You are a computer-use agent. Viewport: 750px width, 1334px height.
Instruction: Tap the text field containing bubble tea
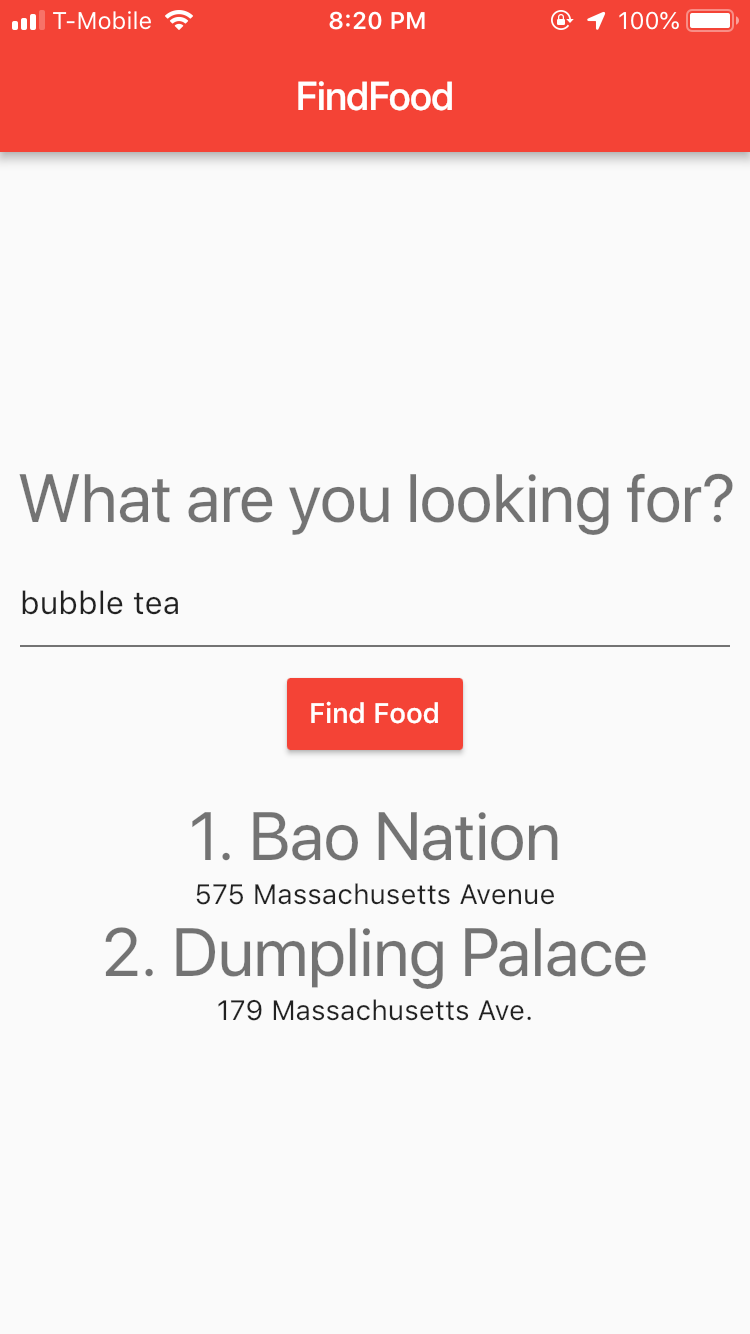tap(374, 605)
